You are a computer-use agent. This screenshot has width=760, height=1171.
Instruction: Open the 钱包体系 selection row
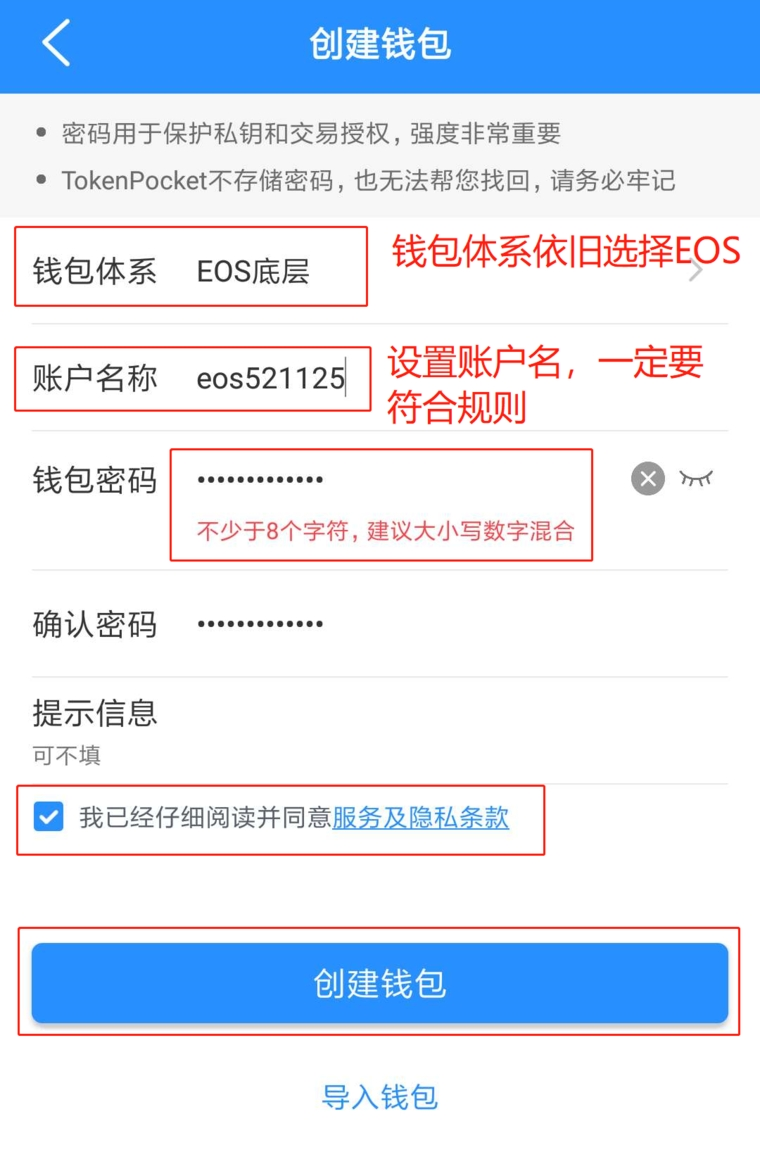click(380, 271)
